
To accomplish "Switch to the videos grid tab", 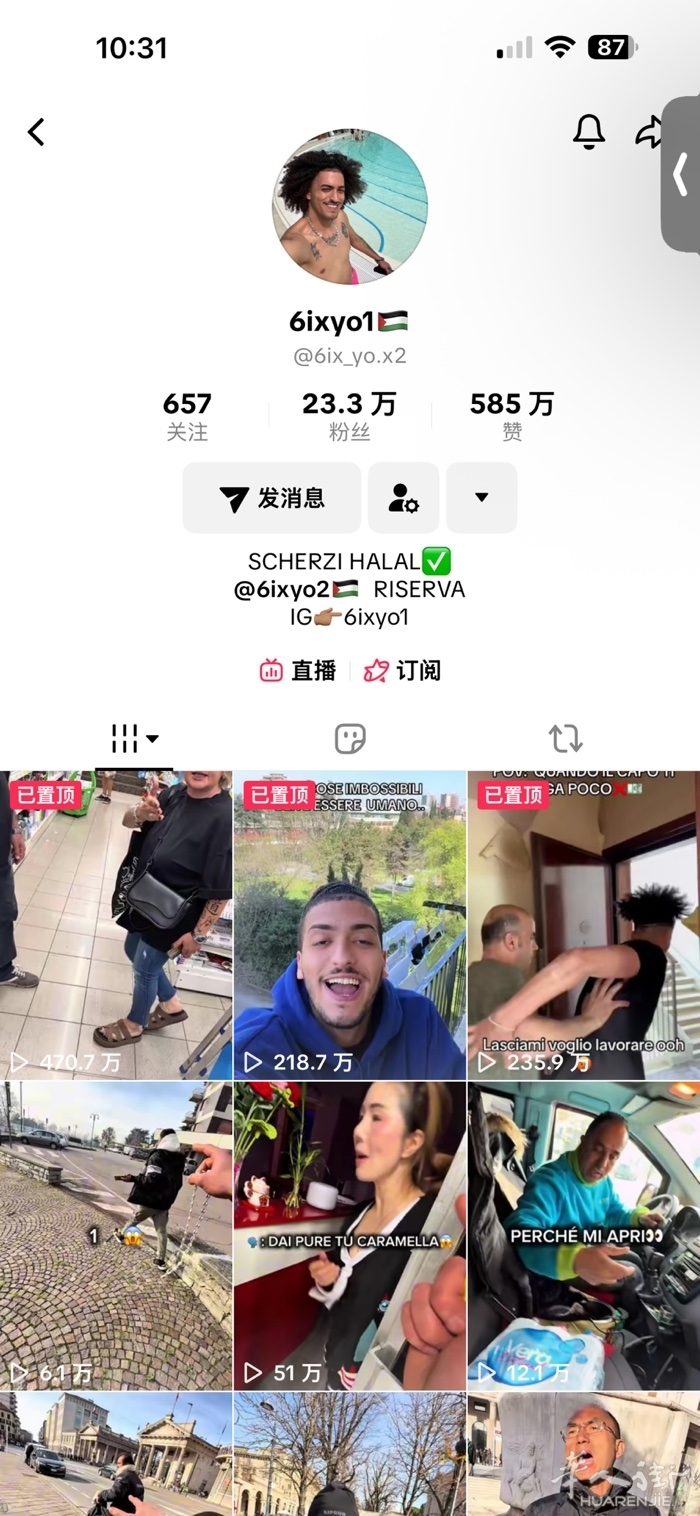I will [134, 740].
